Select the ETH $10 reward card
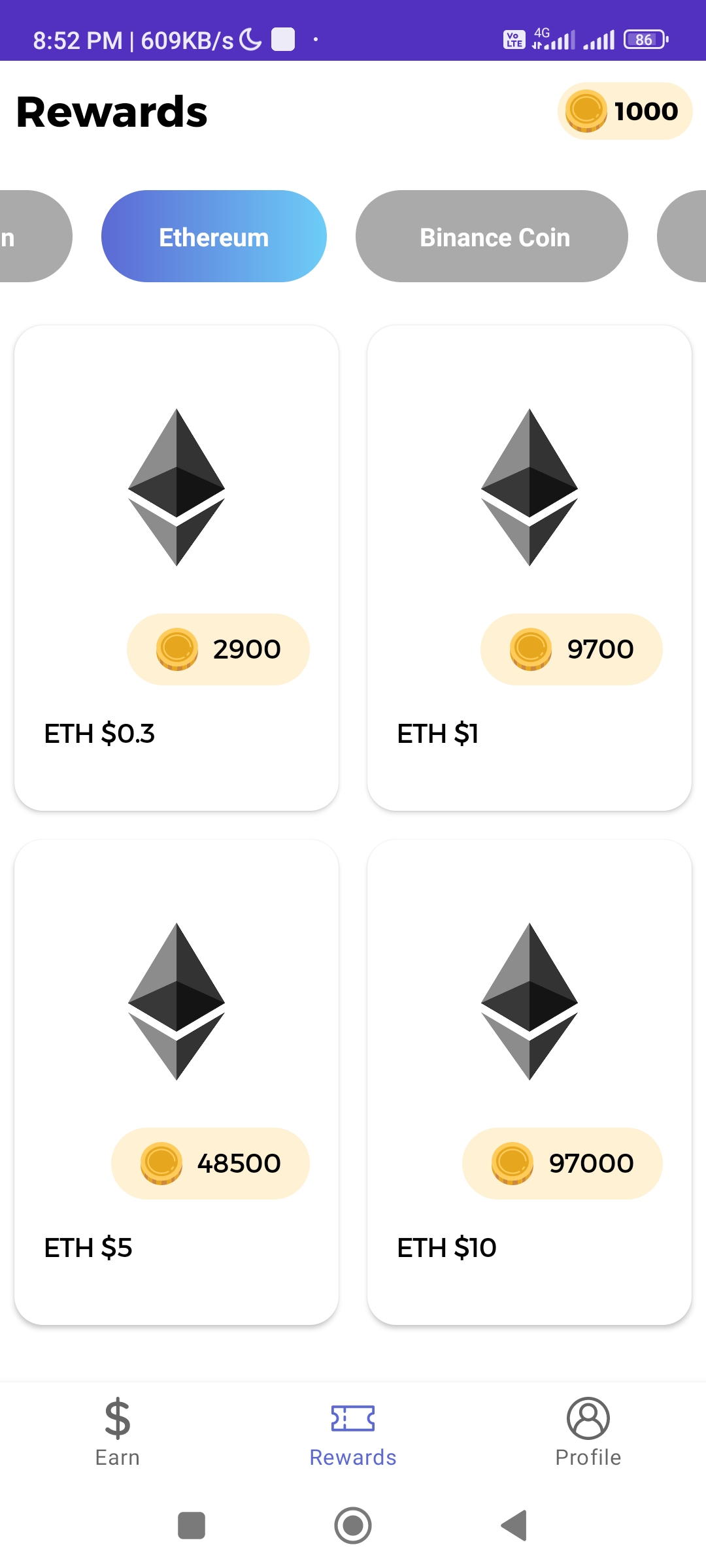Screen dimensions: 706x1568 point(529,1082)
